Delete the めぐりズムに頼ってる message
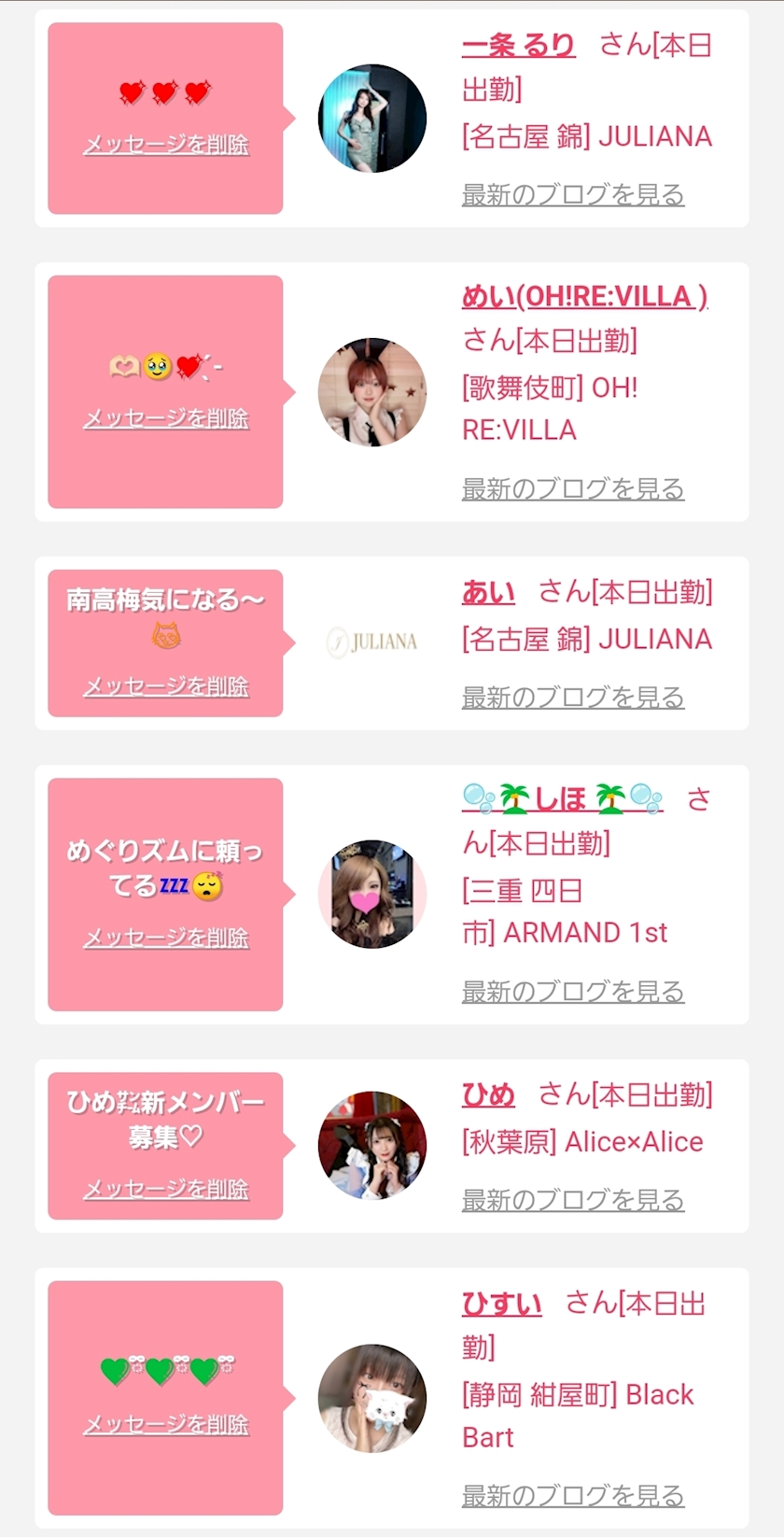Viewport: 784px width, 1538px height. [x=166, y=938]
